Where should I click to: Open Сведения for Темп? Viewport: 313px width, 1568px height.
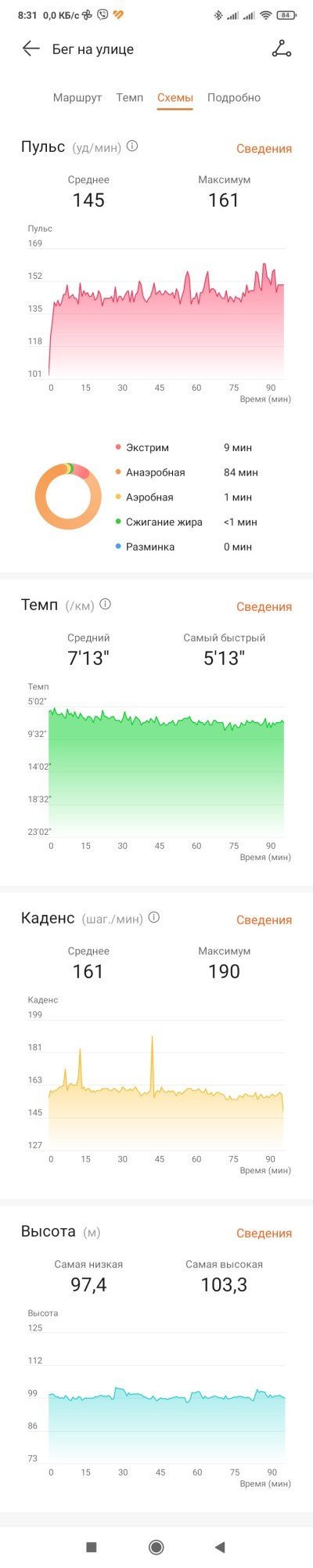click(264, 606)
